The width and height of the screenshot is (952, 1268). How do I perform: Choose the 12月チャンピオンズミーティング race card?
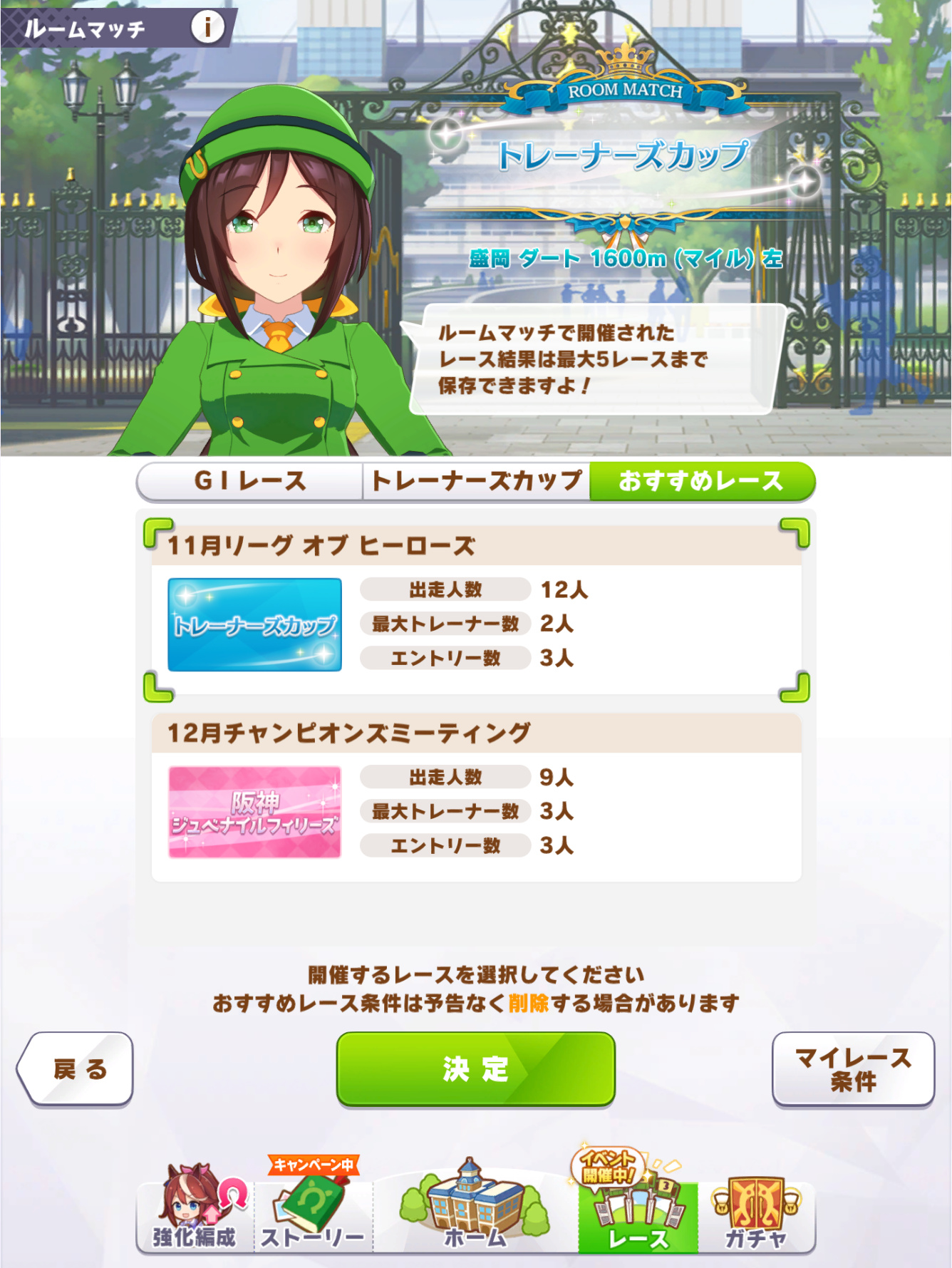pyautogui.click(x=476, y=798)
